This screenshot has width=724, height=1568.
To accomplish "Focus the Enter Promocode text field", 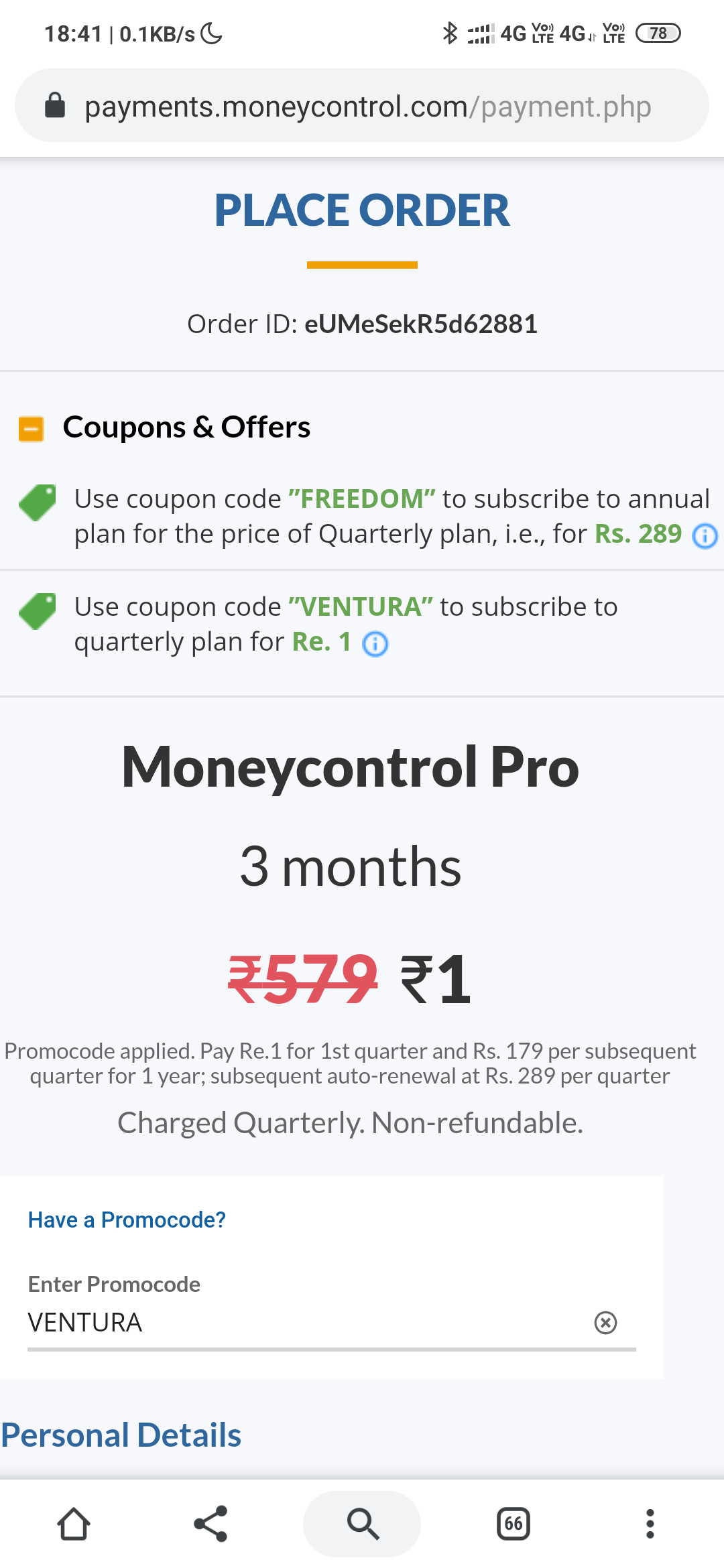I will pos(302,1323).
